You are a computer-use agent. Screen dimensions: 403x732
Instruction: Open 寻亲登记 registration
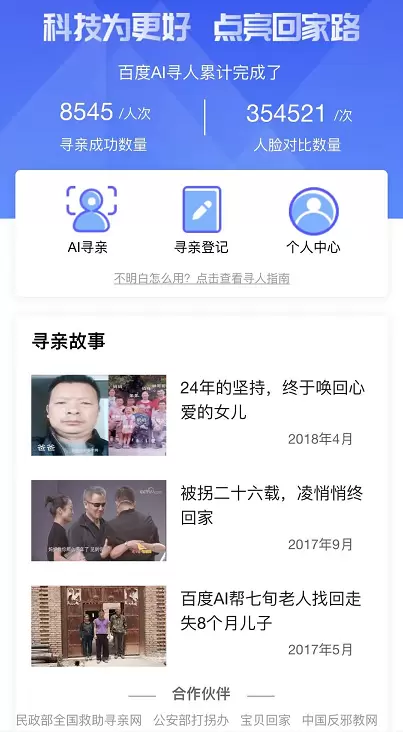[x=201, y=219]
